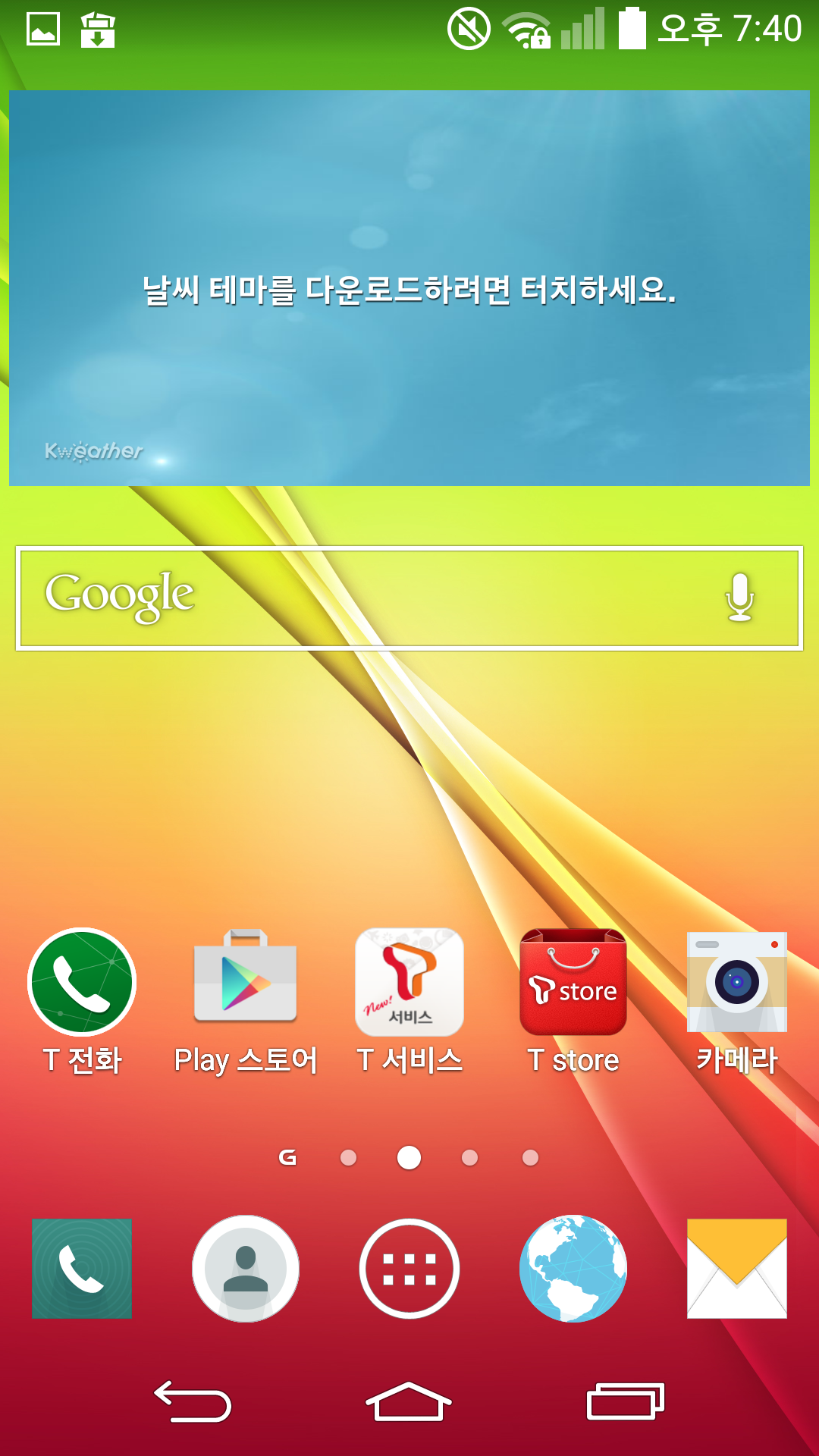Open the envelope messaging app

(x=736, y=1269)
